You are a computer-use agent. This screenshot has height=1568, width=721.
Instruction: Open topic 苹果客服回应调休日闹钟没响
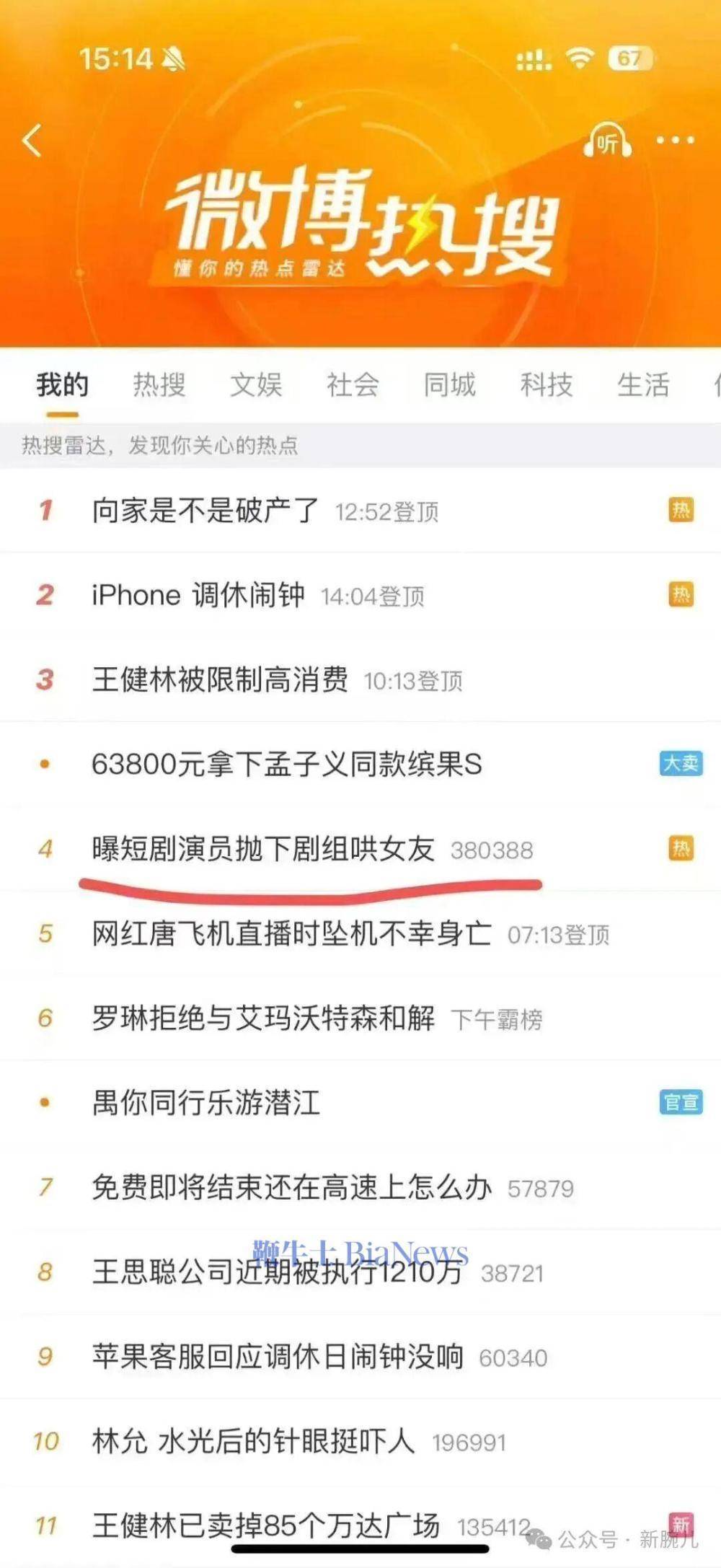pos(278,1357)
